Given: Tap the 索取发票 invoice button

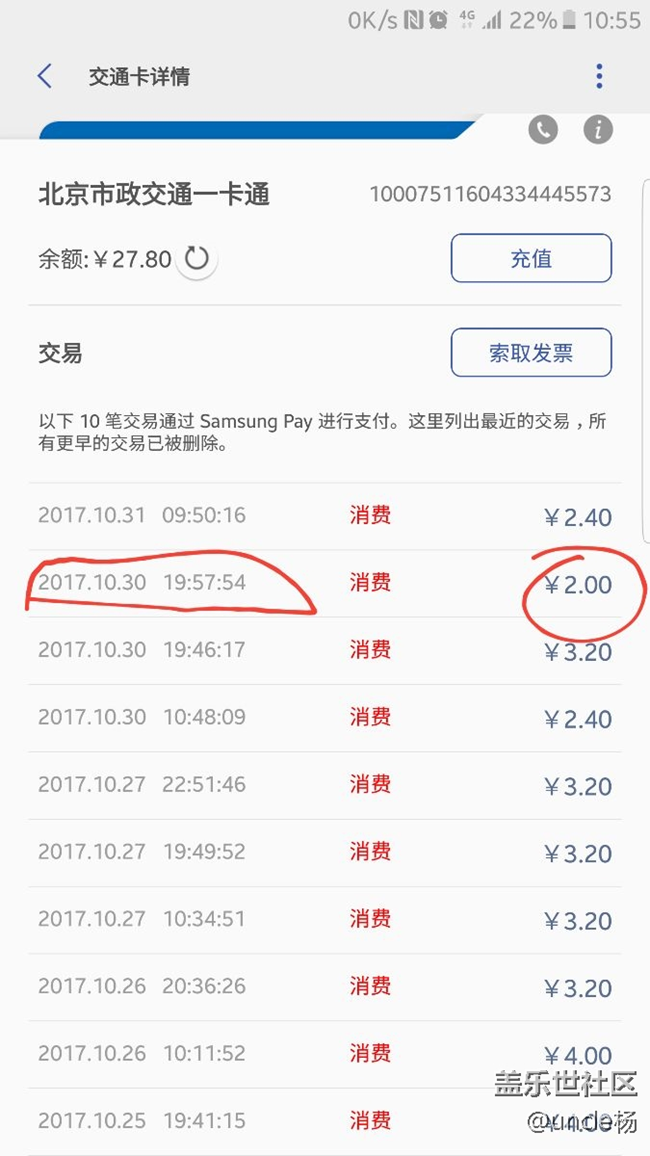Looking at the screenshot, I should coord(530,352).
